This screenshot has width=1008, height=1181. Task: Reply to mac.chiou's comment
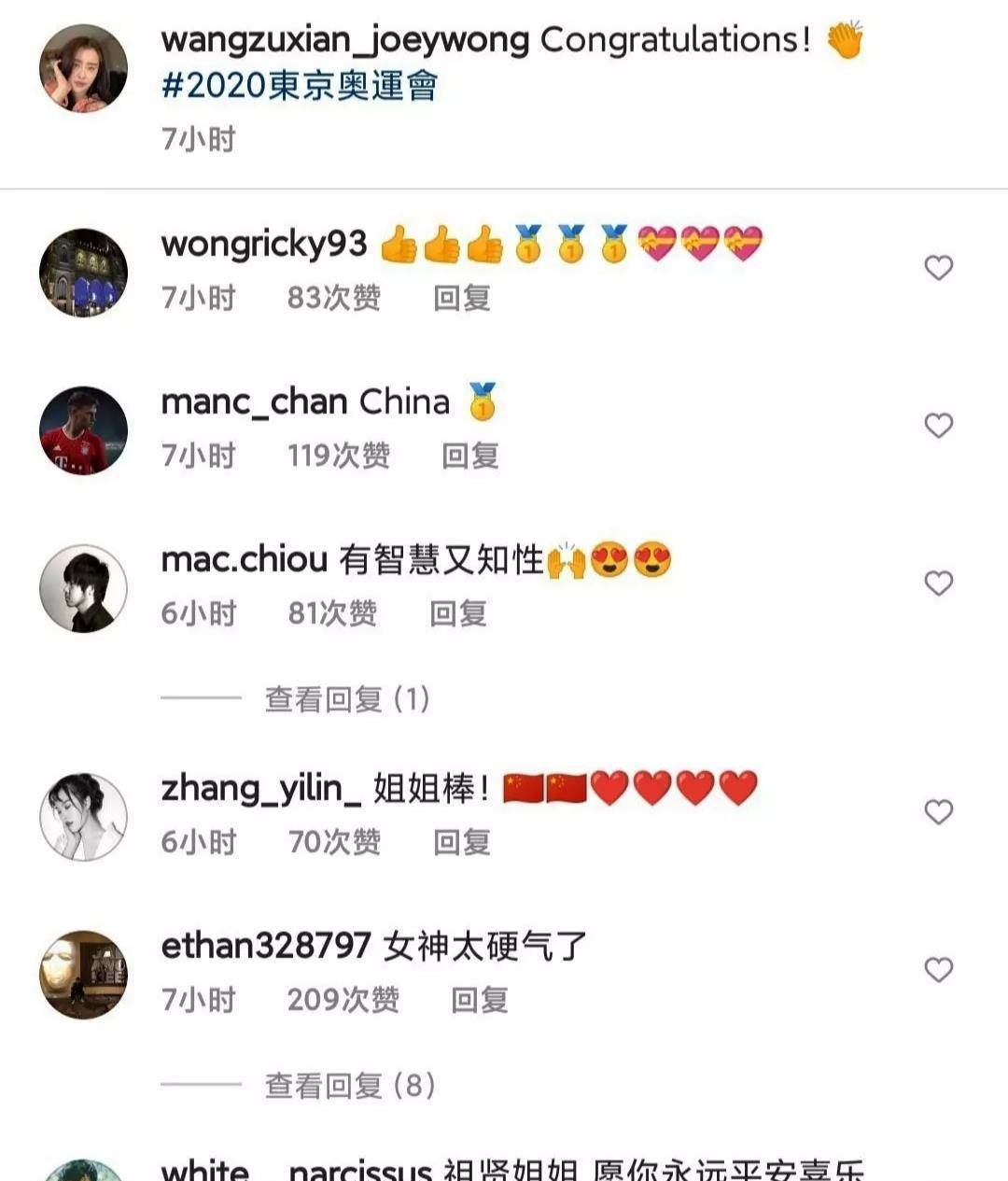tap(457, 614)
